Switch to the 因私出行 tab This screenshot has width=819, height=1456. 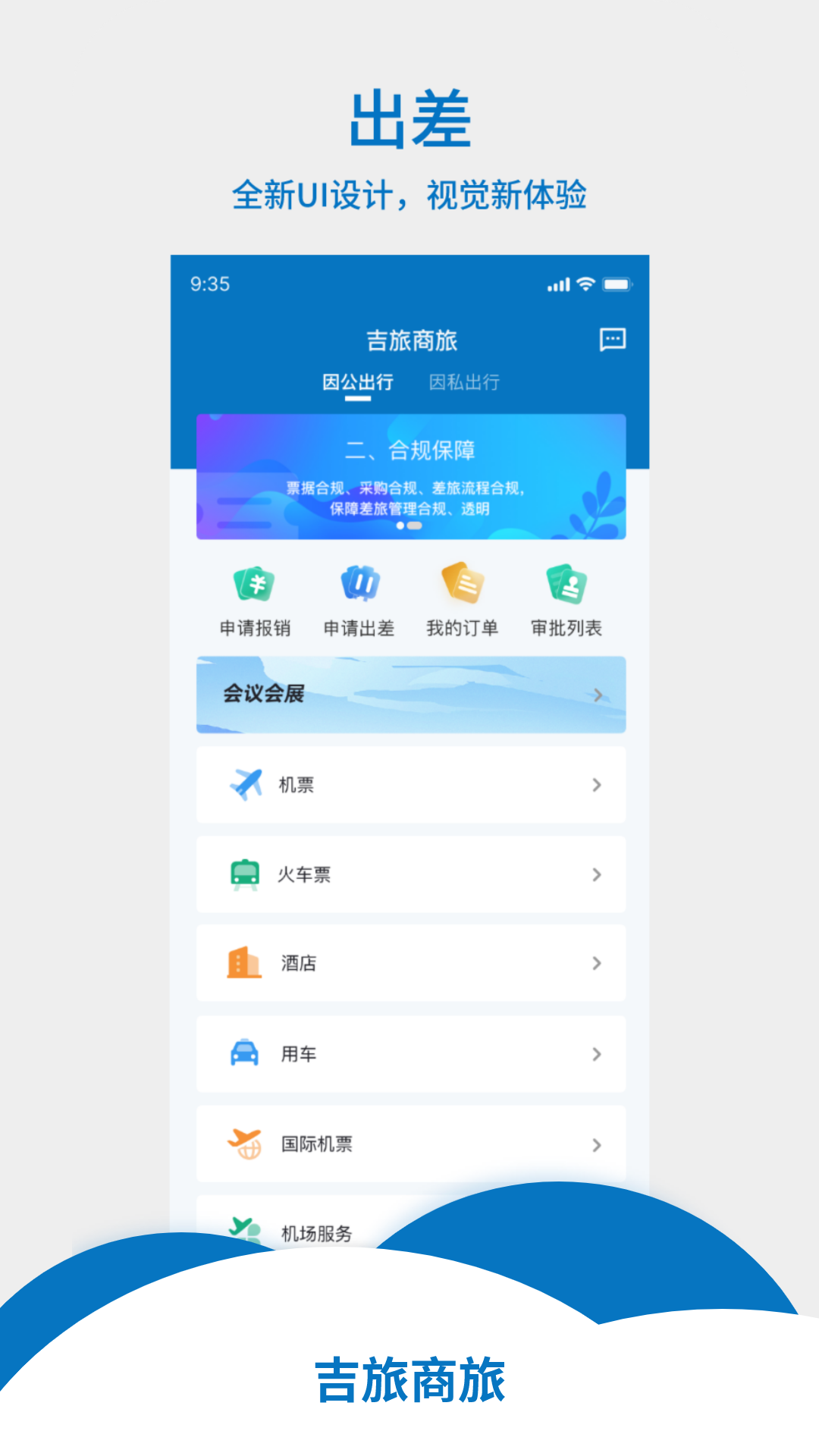click(x=466, y=383)
